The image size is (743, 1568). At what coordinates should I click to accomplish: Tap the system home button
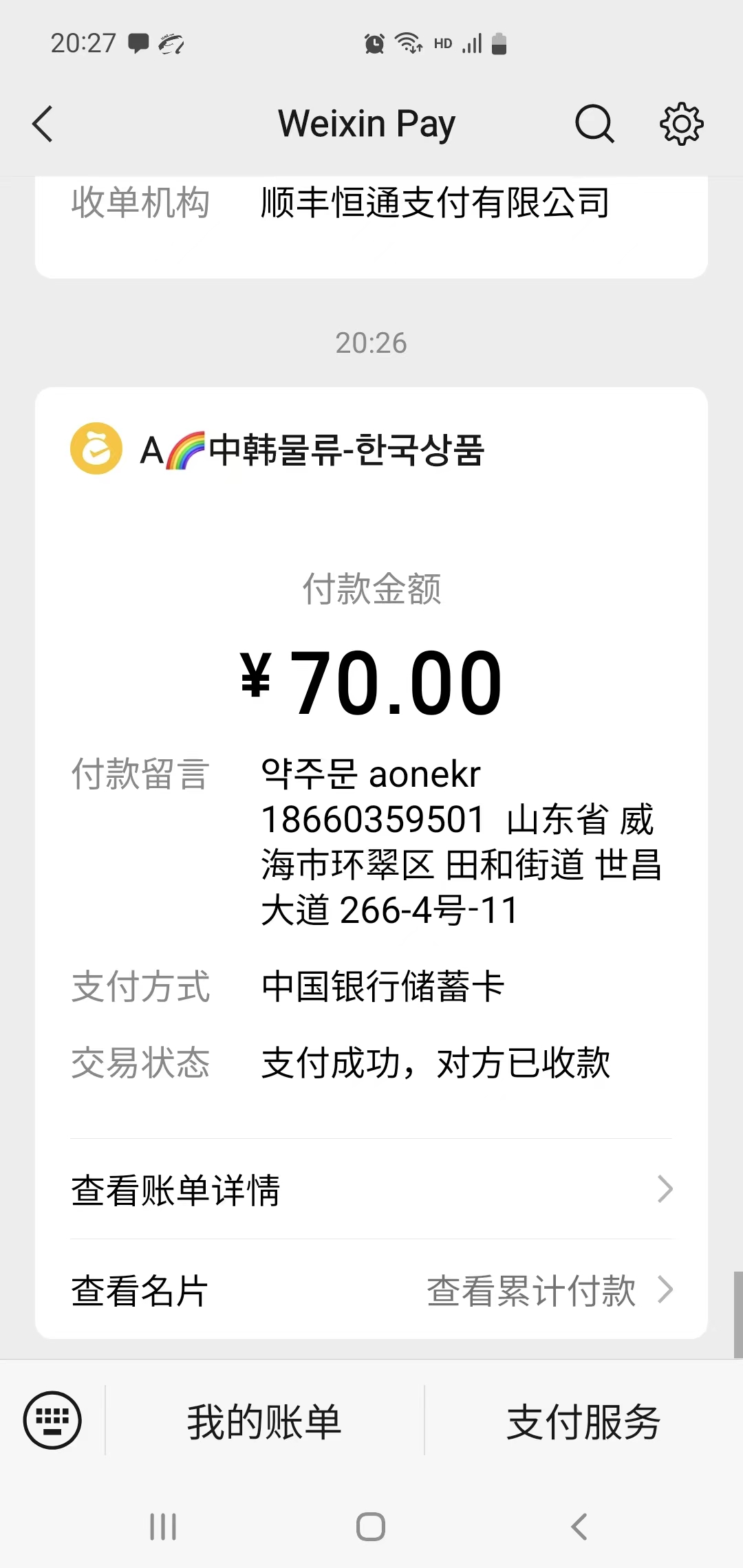pos(371,1527)
